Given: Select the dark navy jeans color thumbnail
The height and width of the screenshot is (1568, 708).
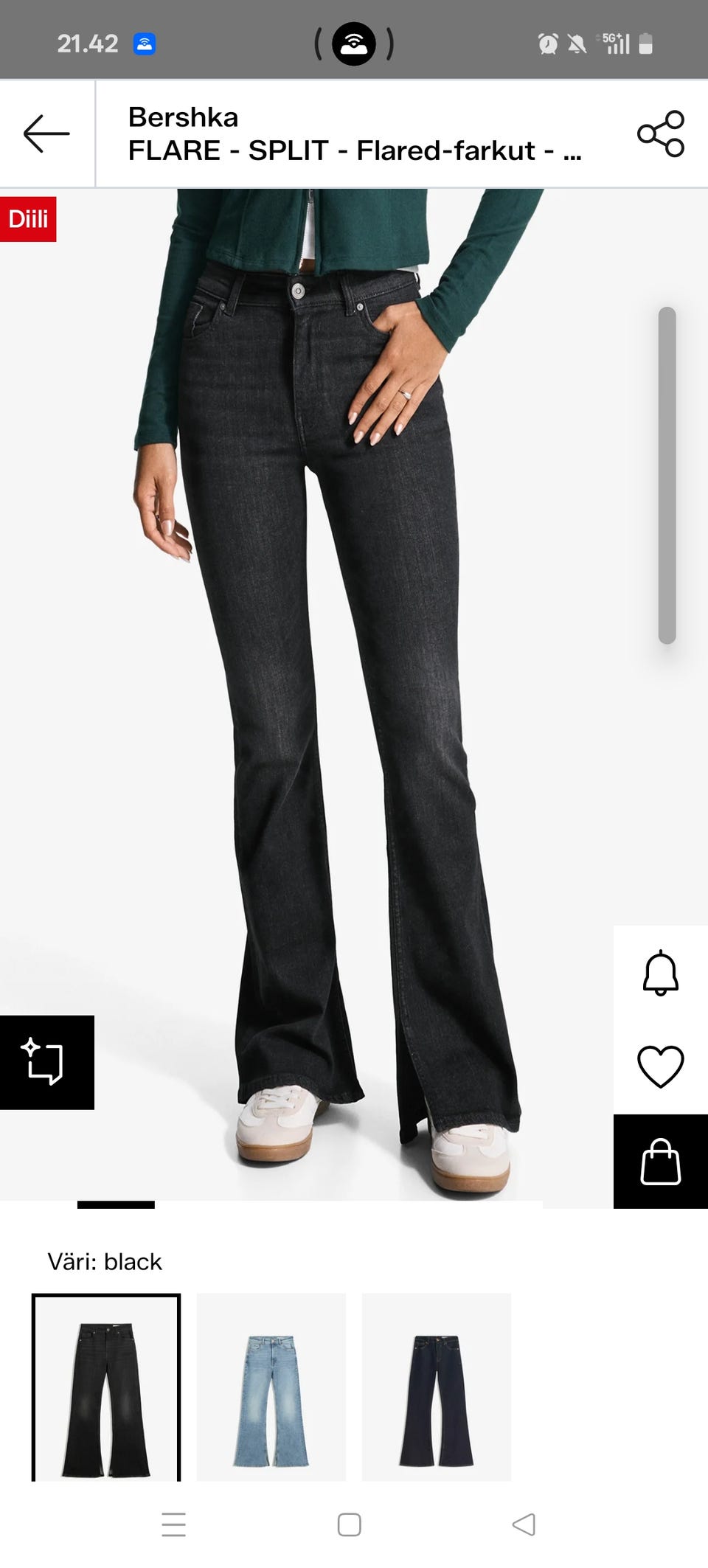Looking at the screenshot, I should 437,1387.
